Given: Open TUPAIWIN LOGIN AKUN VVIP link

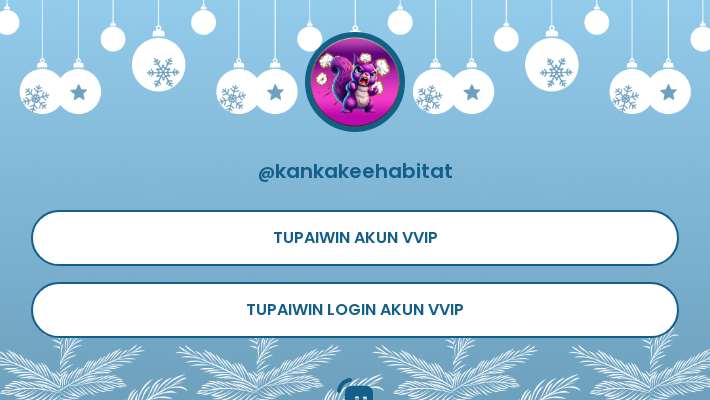Looking at the screenshot, I should (355, 310).
